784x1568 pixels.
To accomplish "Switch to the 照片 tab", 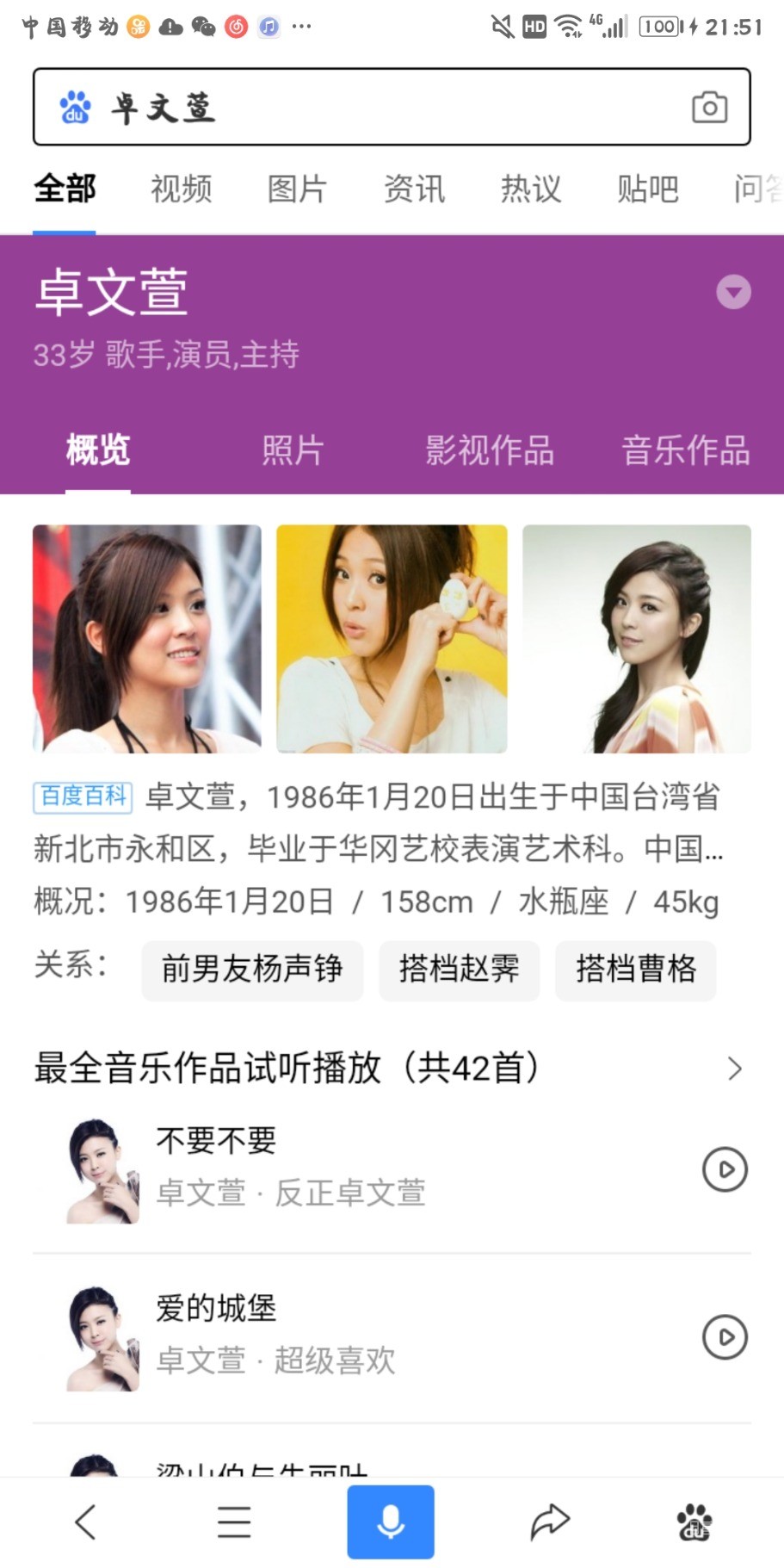I will [x=291, y=449].
